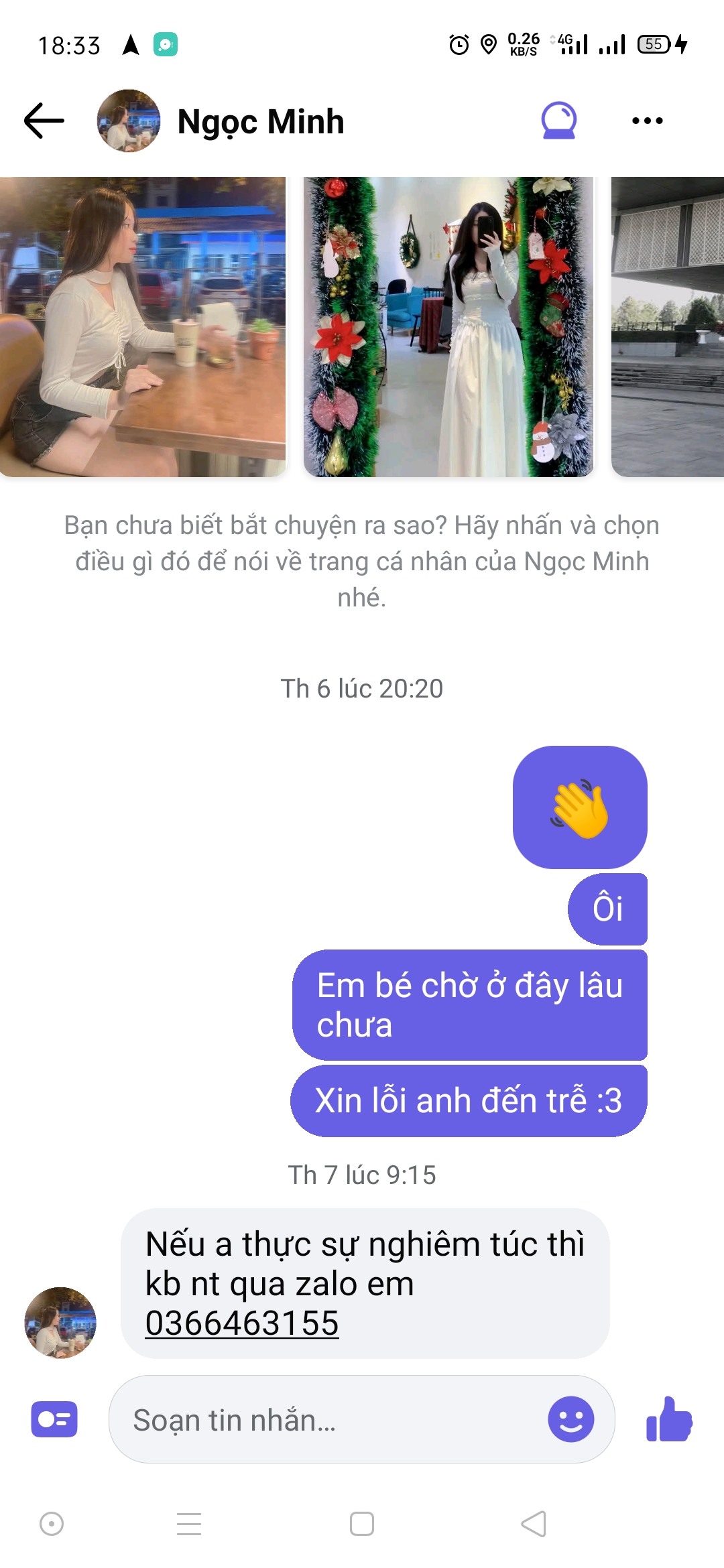Open recent apps with the square system button
This screenshot has height=1568, width=724.
[x=362, y=1524]
